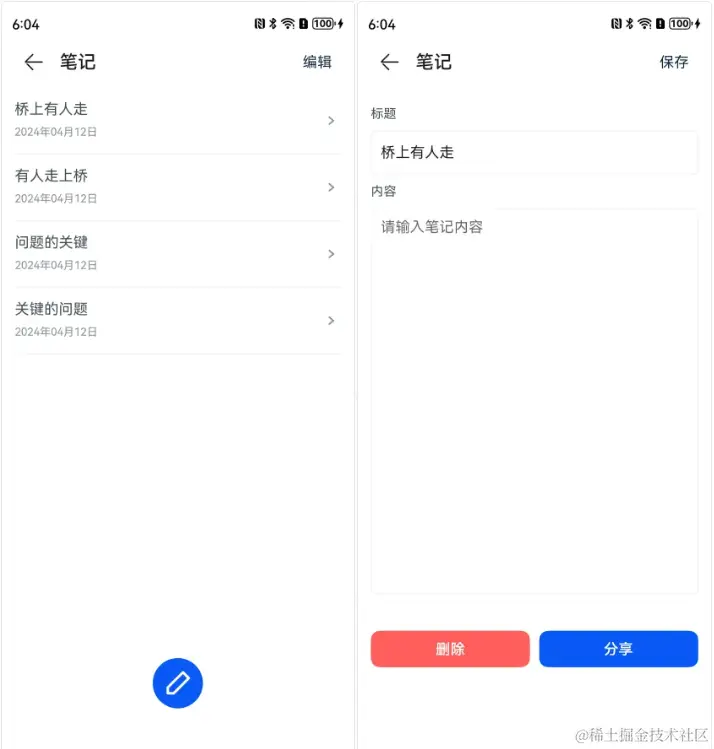This screenshot has height=749, width=714.
Task: Open the 关键的问题 note
Action: tap(177, 320)
